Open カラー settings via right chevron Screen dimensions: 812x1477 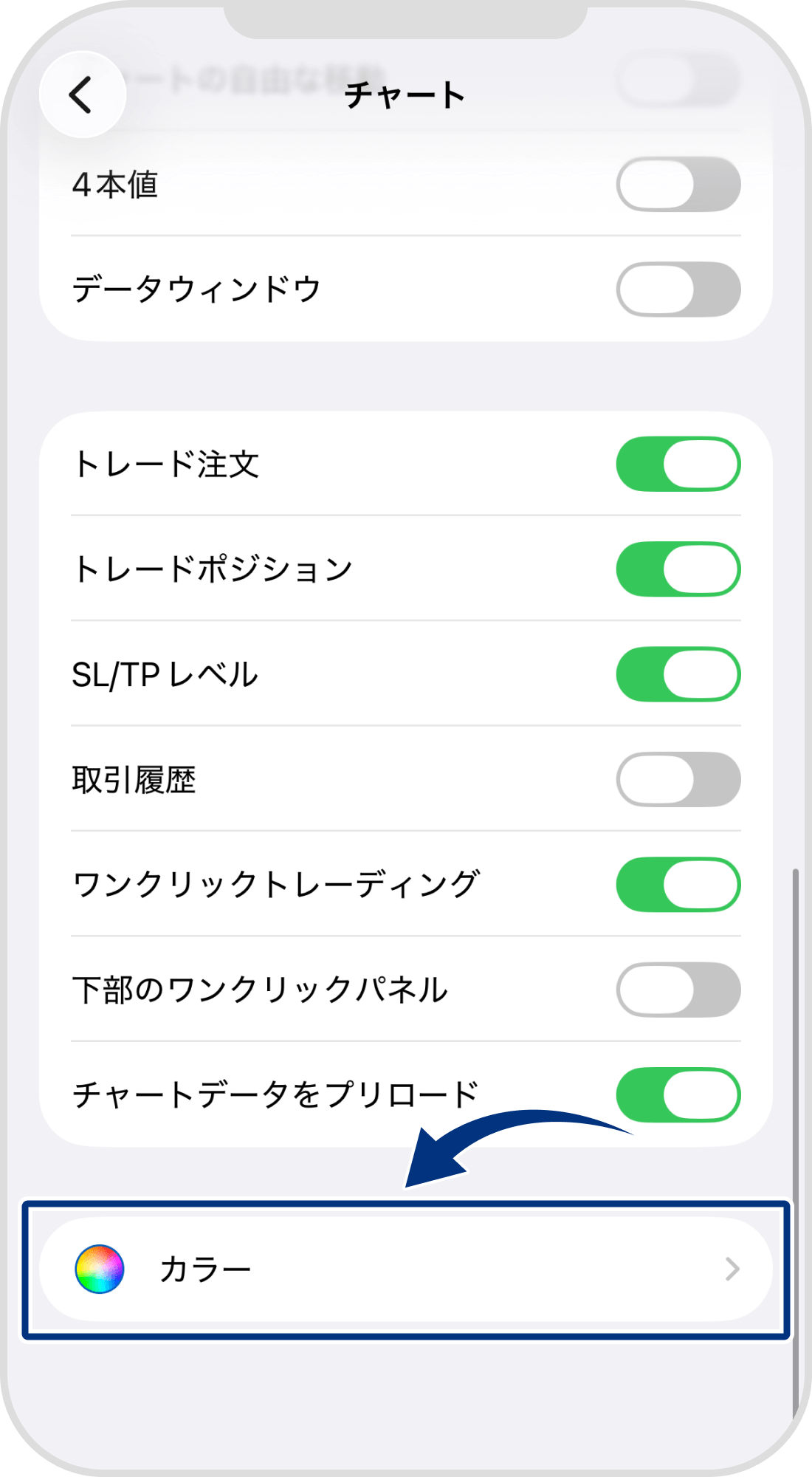(x=733, y=1269)
